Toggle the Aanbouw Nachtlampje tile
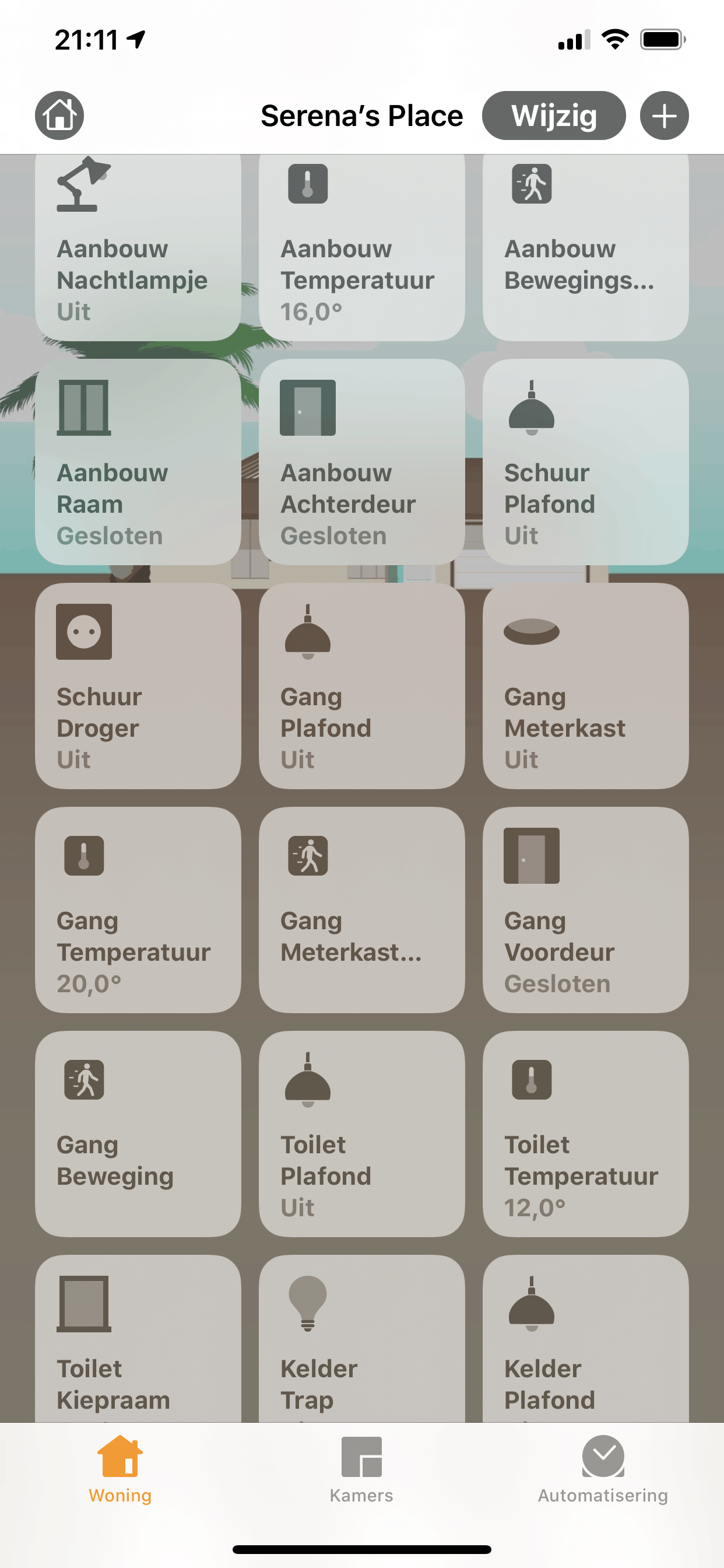The height and width of the screenshot is (1568, 724). [138, 247]
